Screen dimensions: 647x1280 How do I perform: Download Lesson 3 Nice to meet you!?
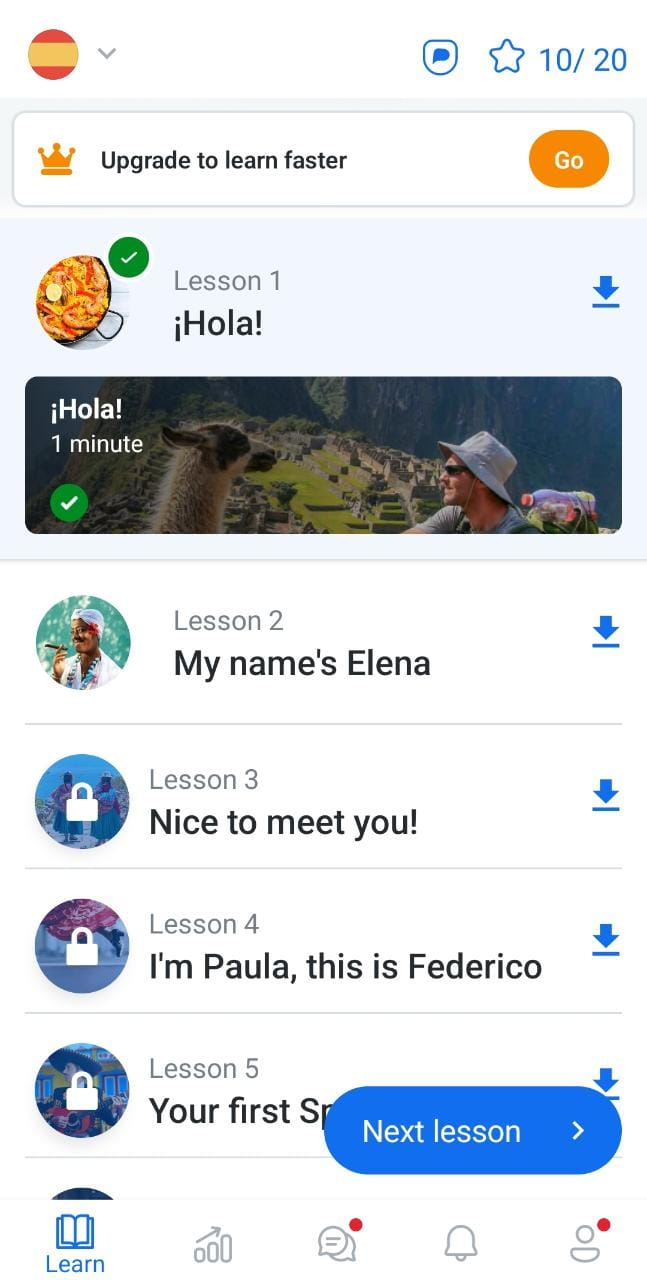pos(606,795)
